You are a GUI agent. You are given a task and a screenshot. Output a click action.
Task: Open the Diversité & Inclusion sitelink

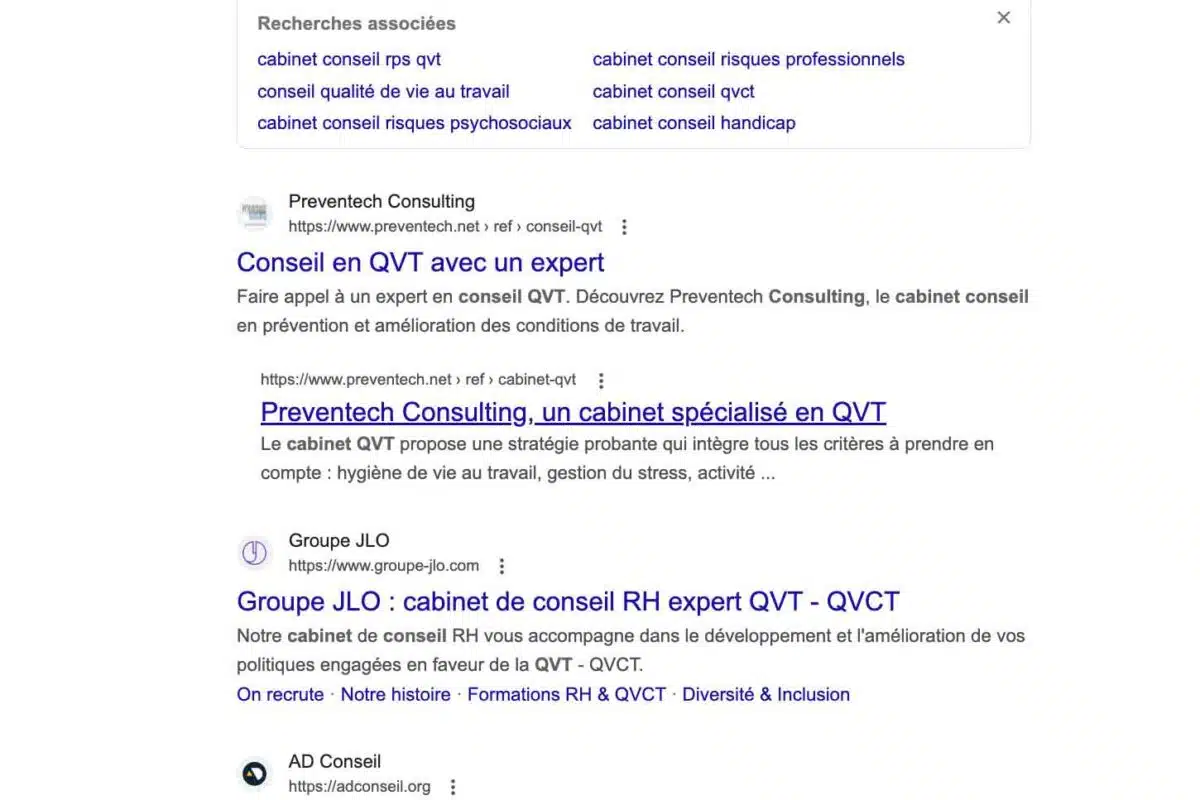tap(765, 694)
